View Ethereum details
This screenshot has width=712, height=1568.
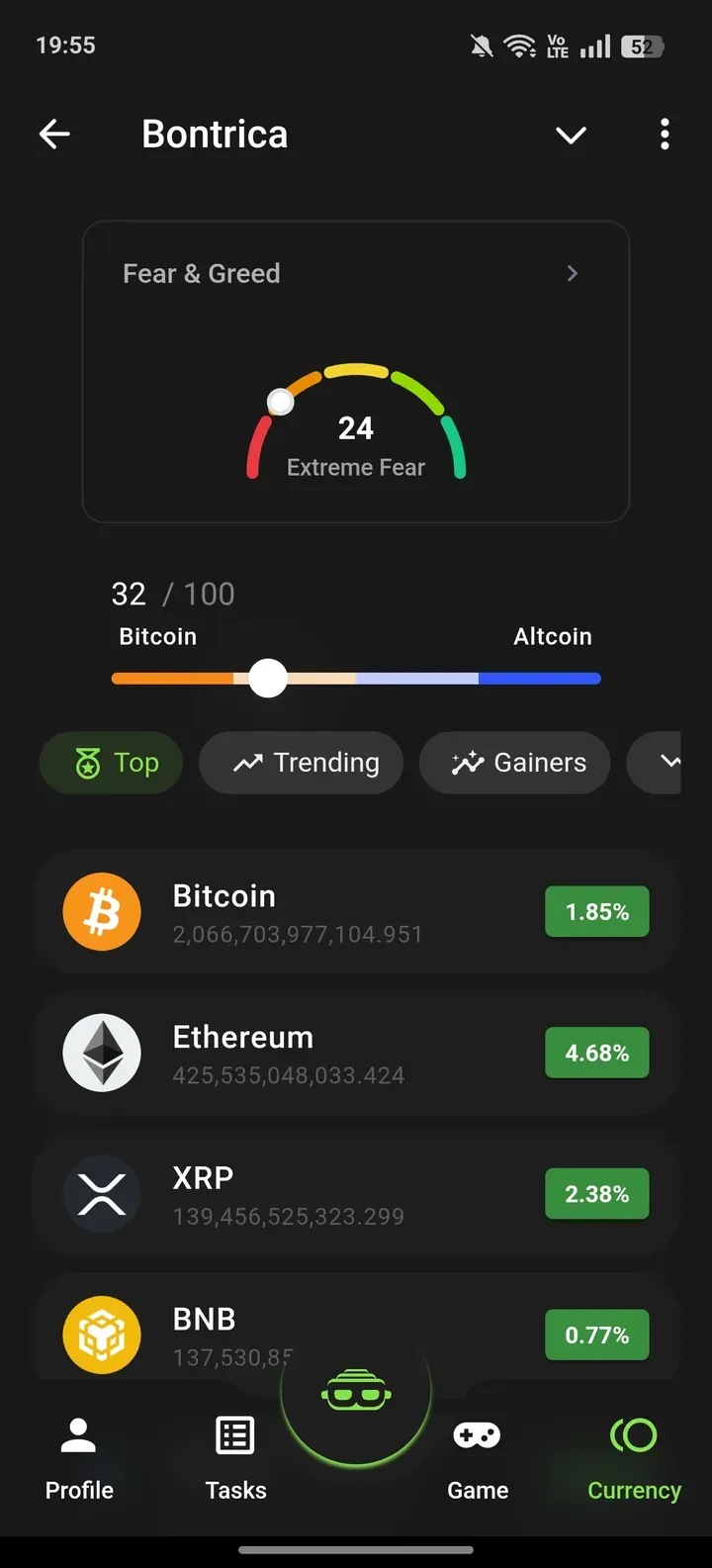click(x=356, y=1054)
